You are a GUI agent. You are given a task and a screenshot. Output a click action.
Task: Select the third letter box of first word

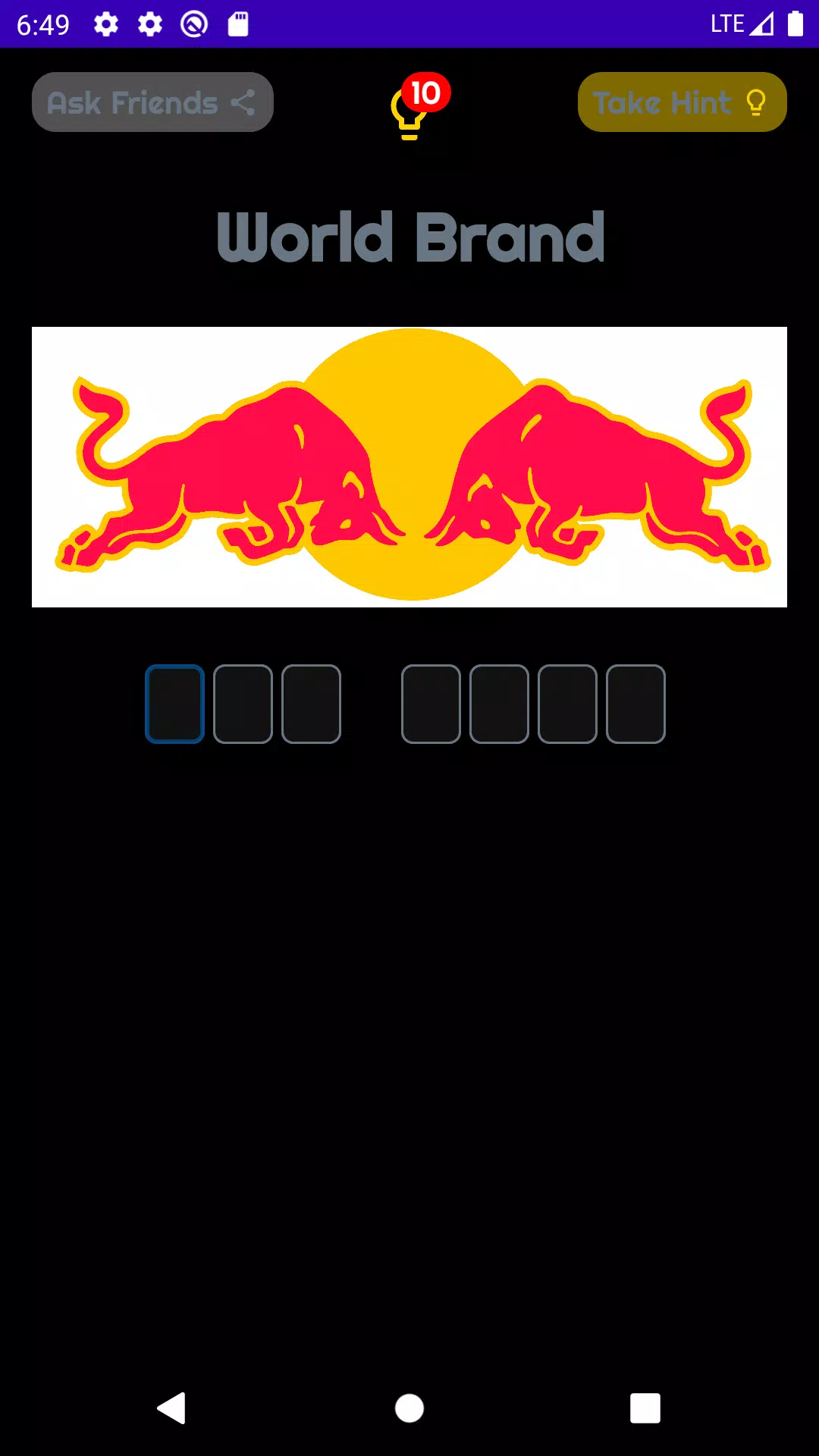(311, 704)
